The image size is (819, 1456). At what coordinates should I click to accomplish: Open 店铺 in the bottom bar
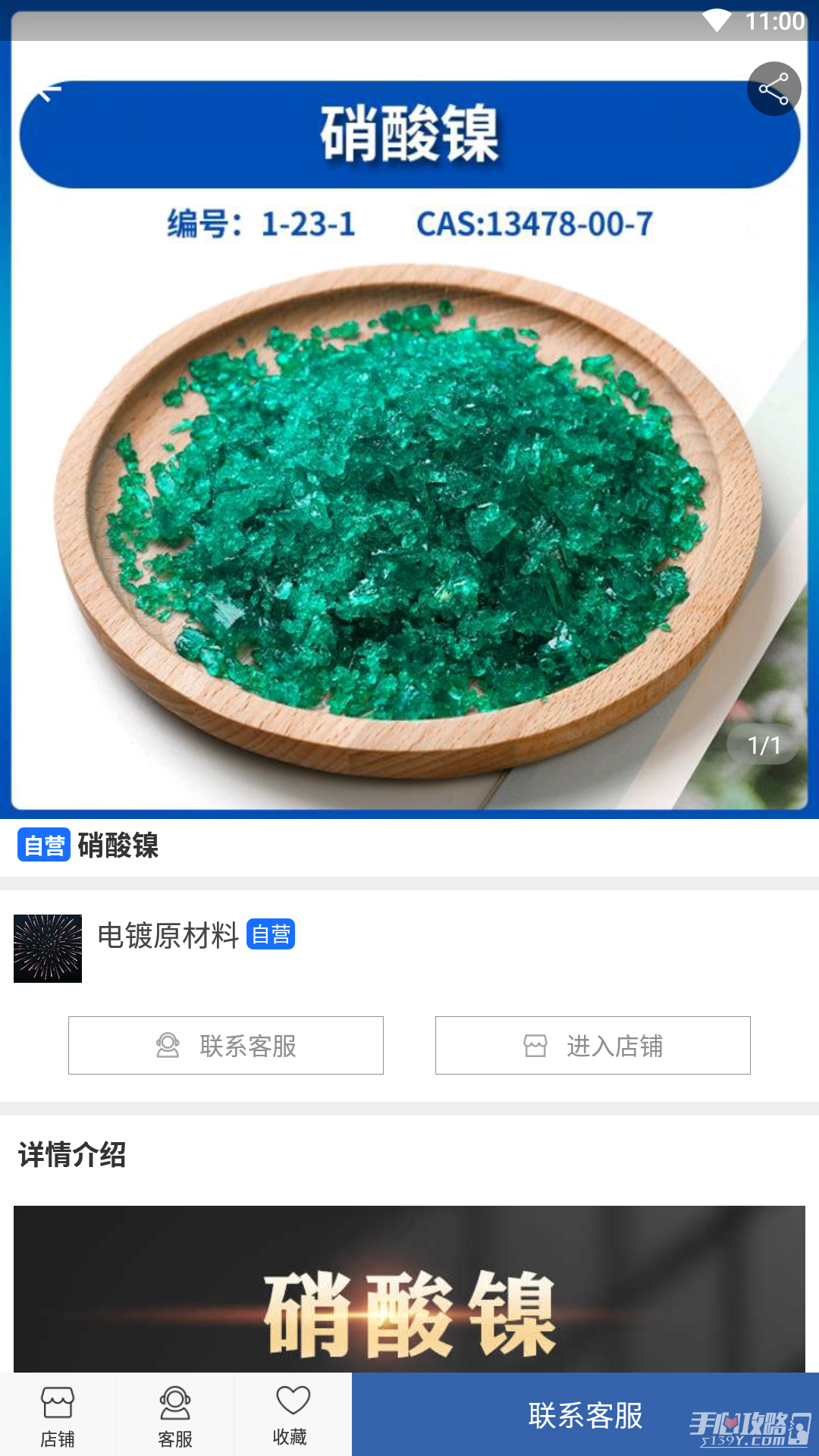point(58,1415)
